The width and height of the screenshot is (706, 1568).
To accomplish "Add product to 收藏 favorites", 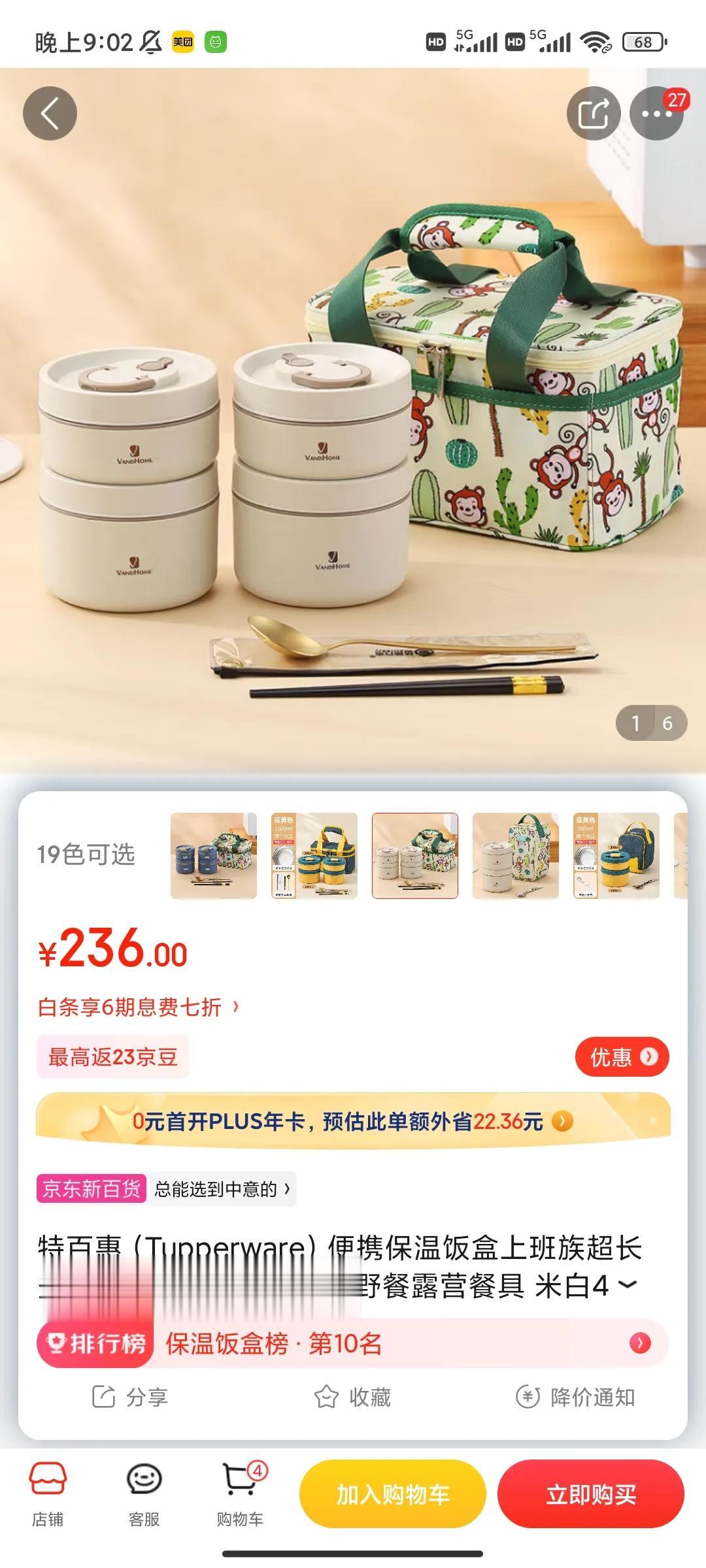I will [353, 1397].
